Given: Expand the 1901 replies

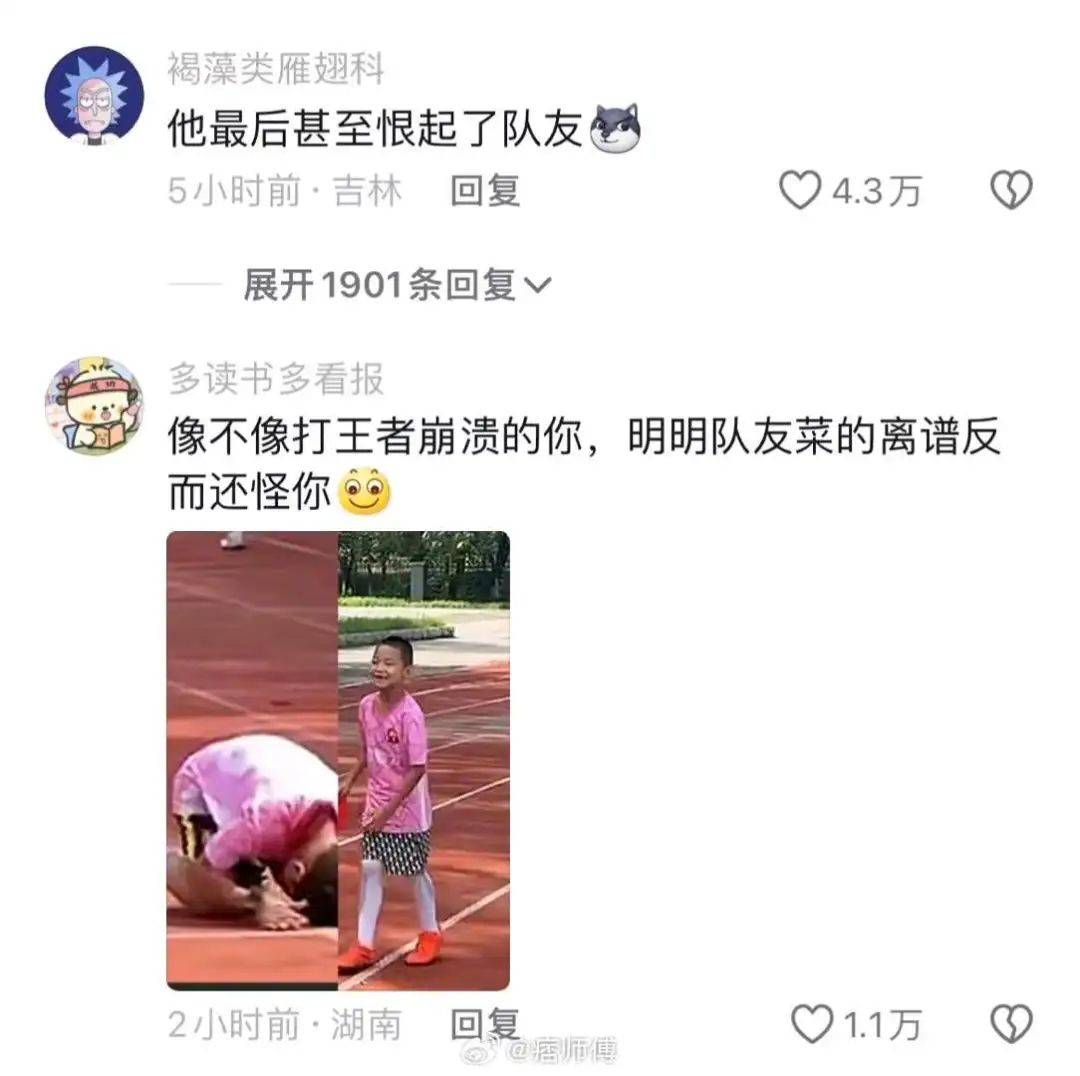Looking at the screenshot, I should click(397, 287).
